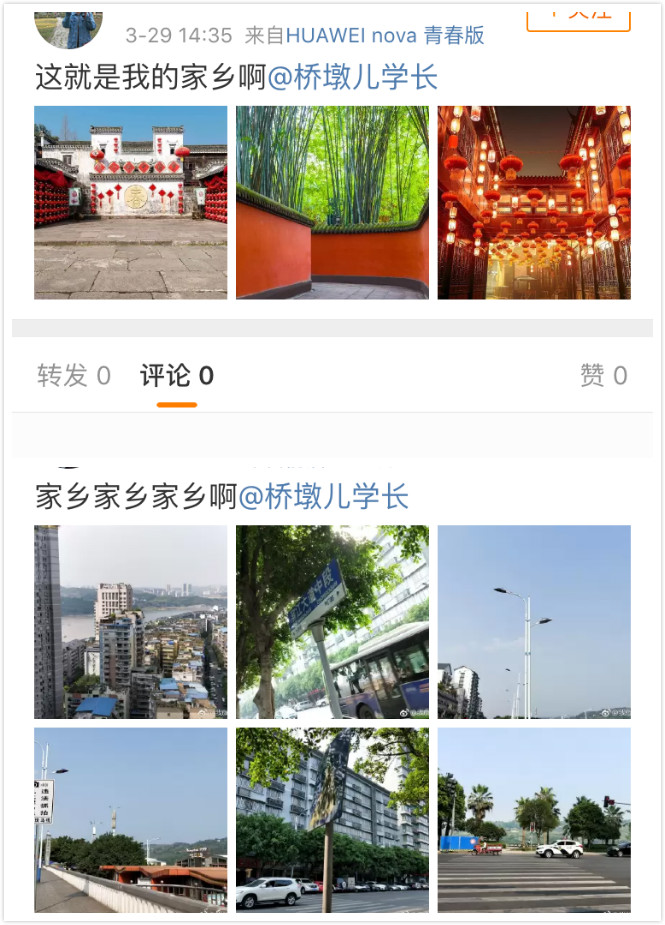665x925 pixels.
Task: Enlarge the lantern-lit hall photo
Action: click(534, 202)
